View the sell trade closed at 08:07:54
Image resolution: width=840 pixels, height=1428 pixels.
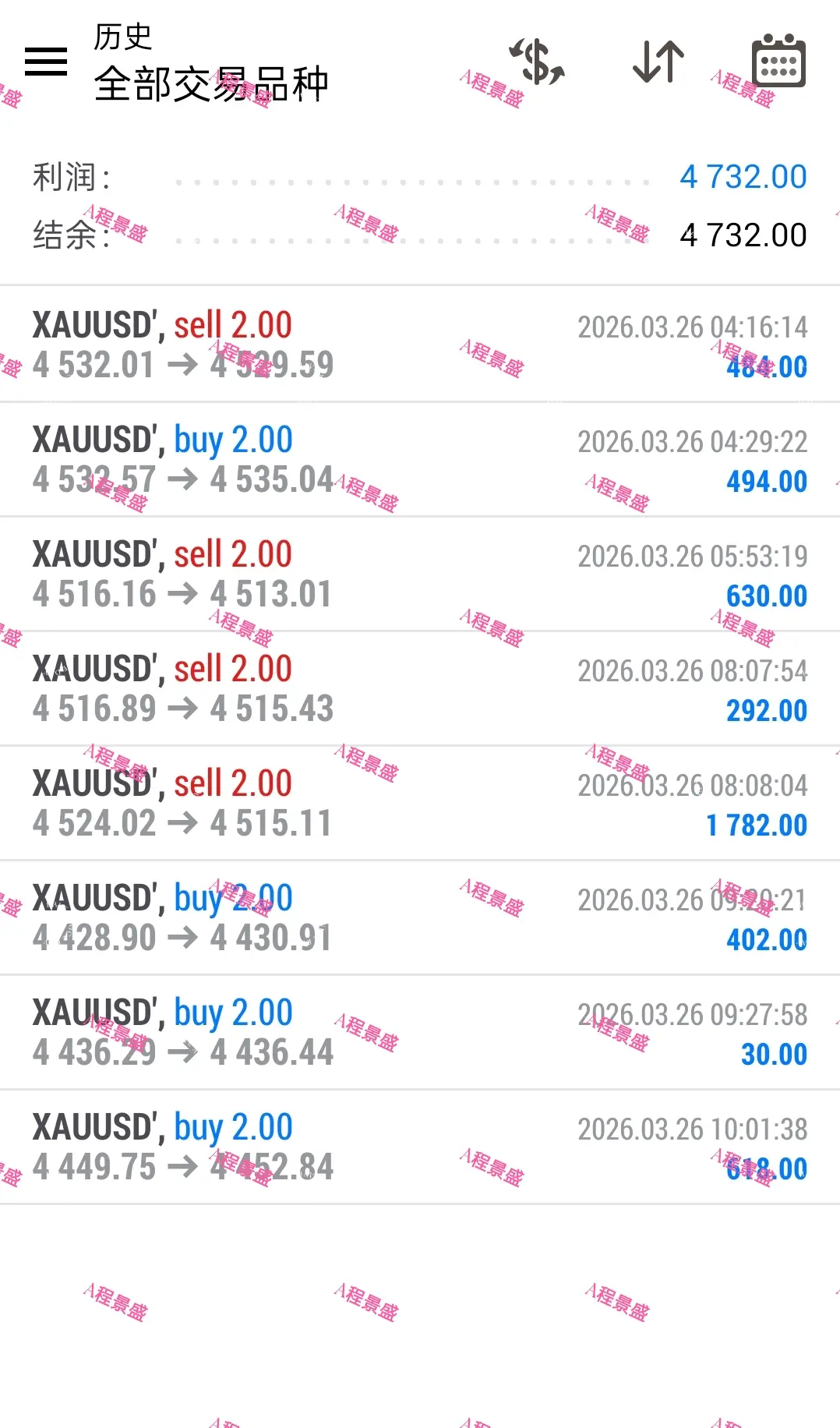click(x=419, y=689)
